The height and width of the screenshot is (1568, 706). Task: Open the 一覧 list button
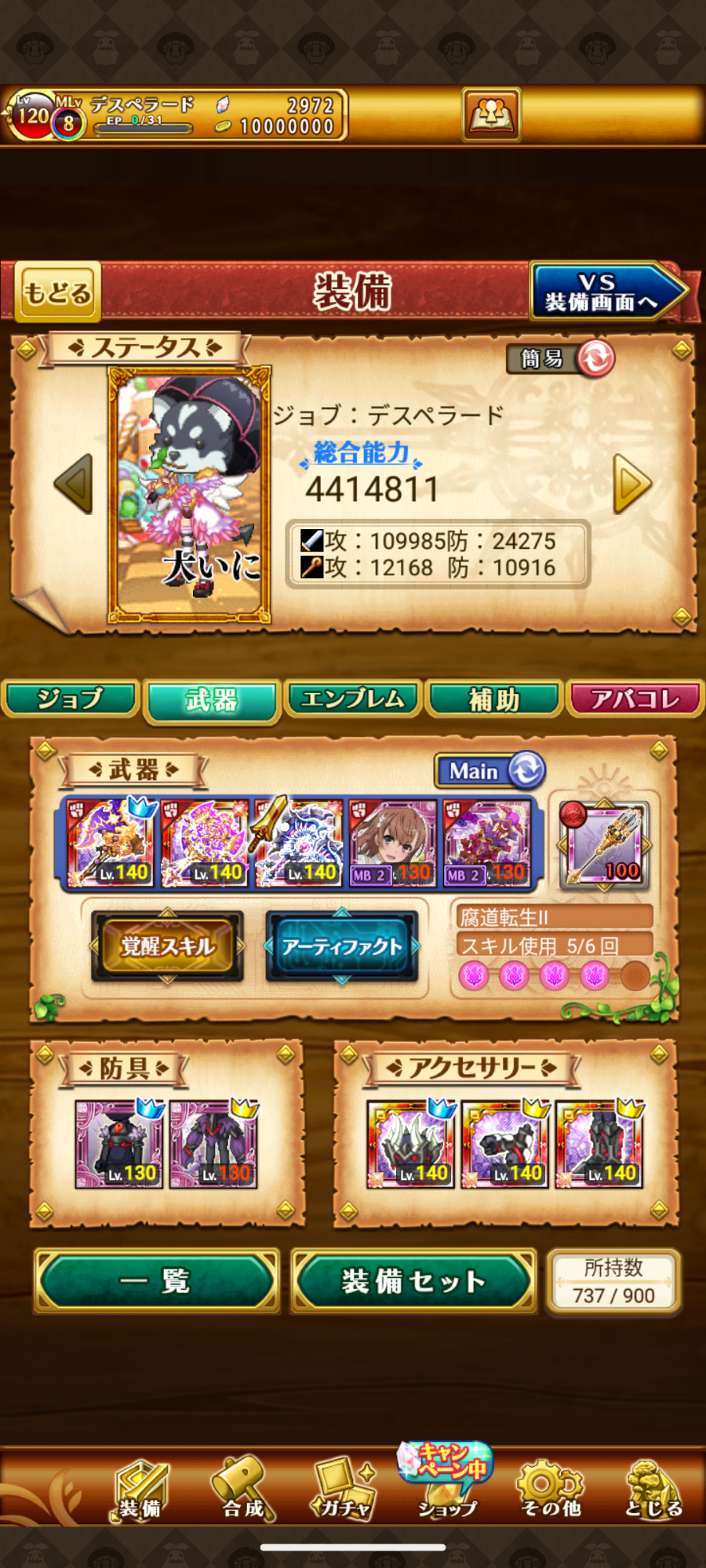(x=156, y=1281)
